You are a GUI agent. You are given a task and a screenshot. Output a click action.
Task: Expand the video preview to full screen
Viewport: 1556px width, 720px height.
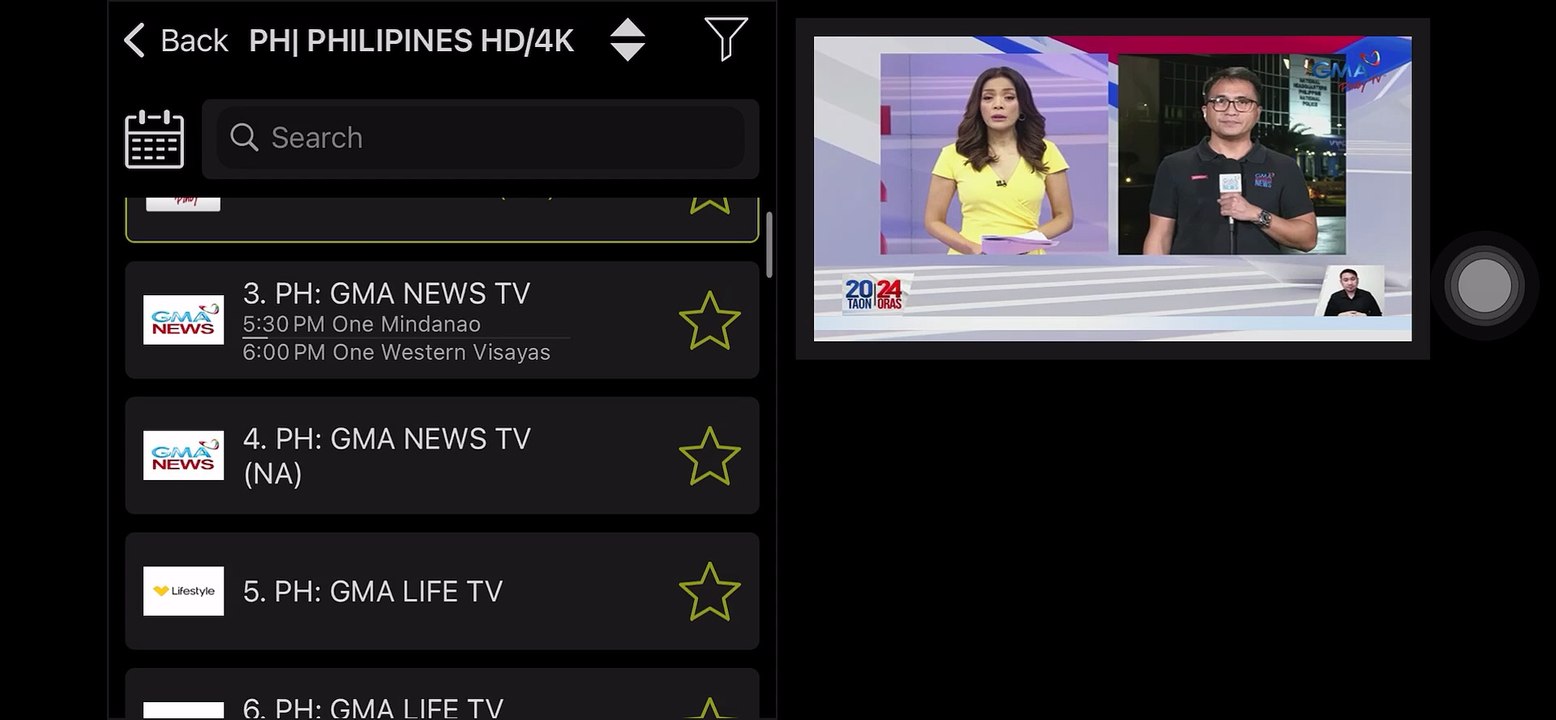click(x=1112, y=189)
